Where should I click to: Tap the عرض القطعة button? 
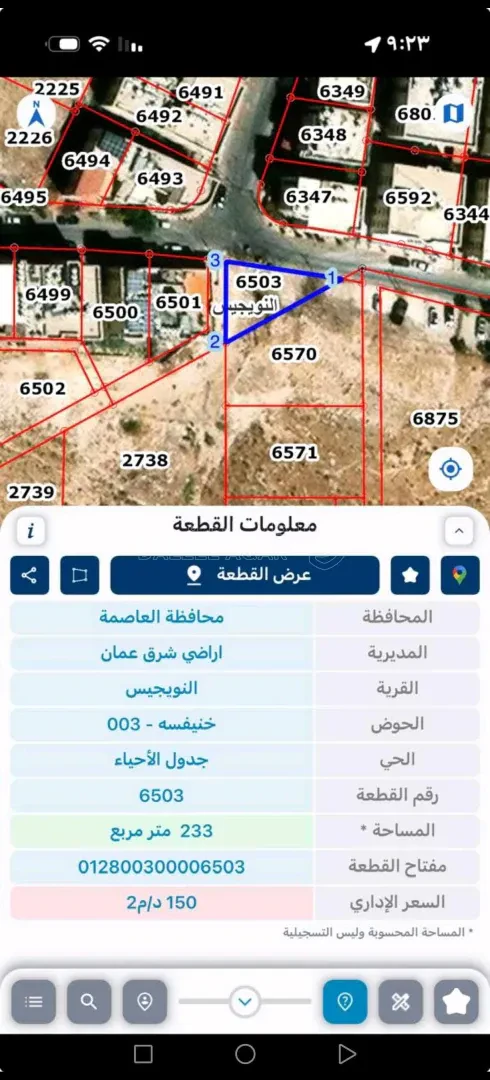[x=245, y=575]
